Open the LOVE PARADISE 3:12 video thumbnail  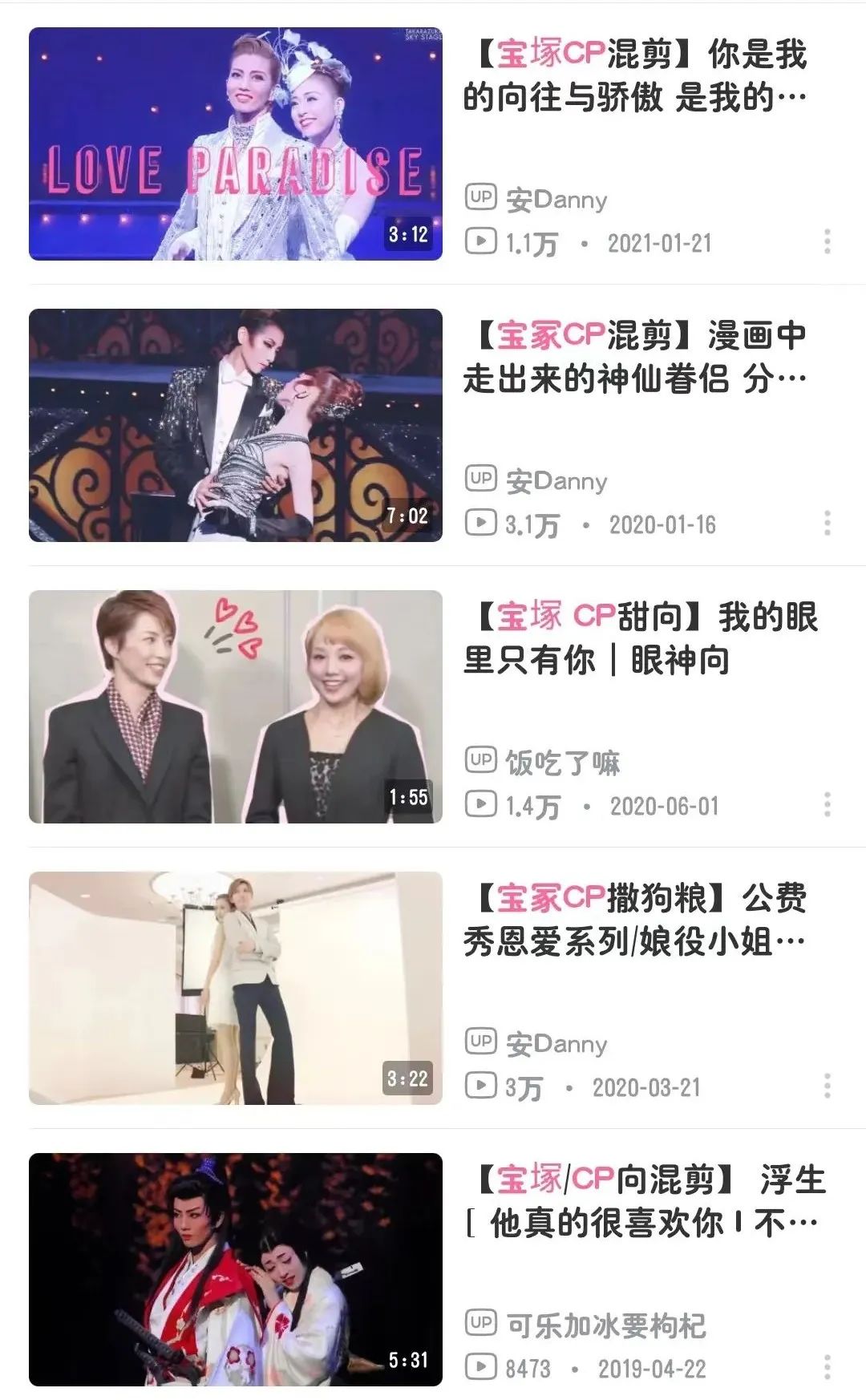(x=235, y=144)
